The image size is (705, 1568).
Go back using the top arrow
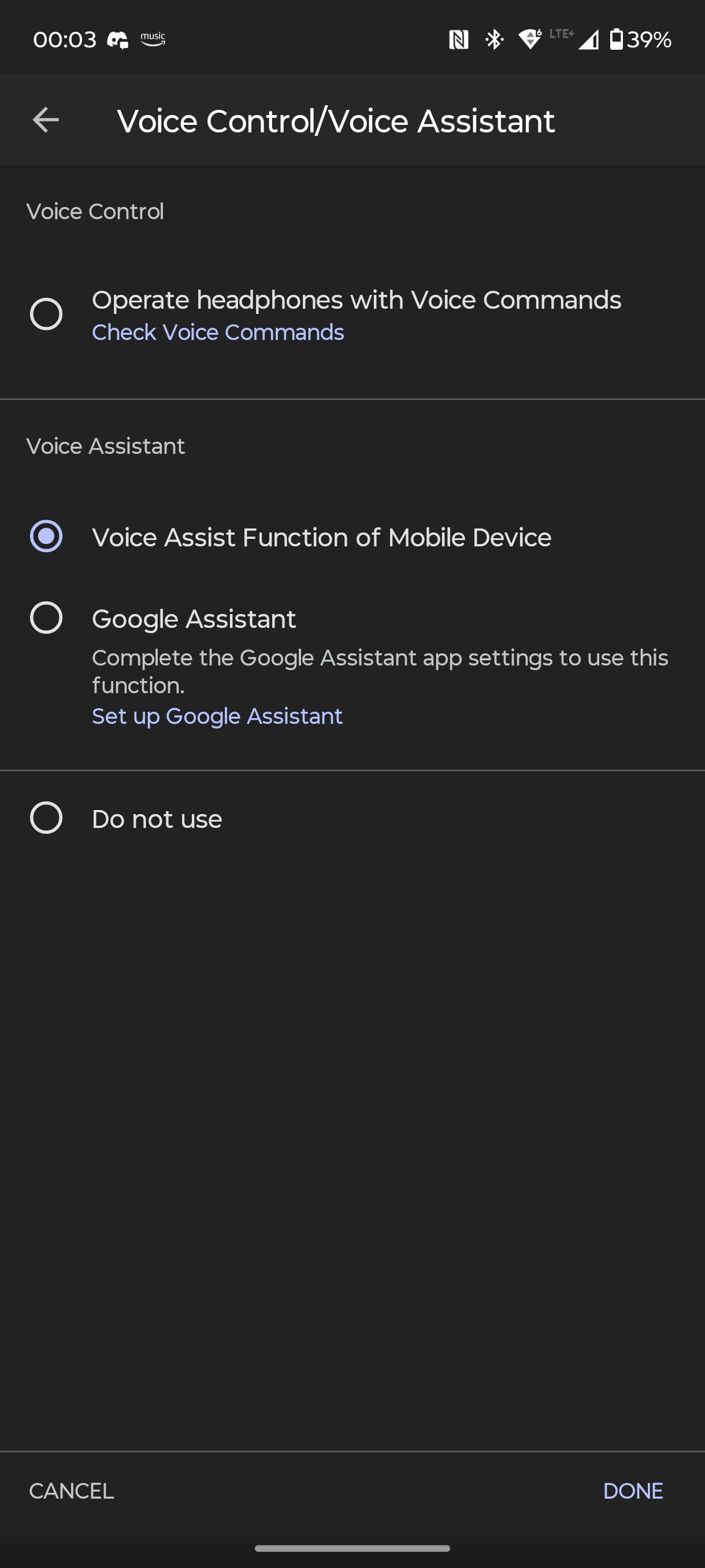click(46, 120)
